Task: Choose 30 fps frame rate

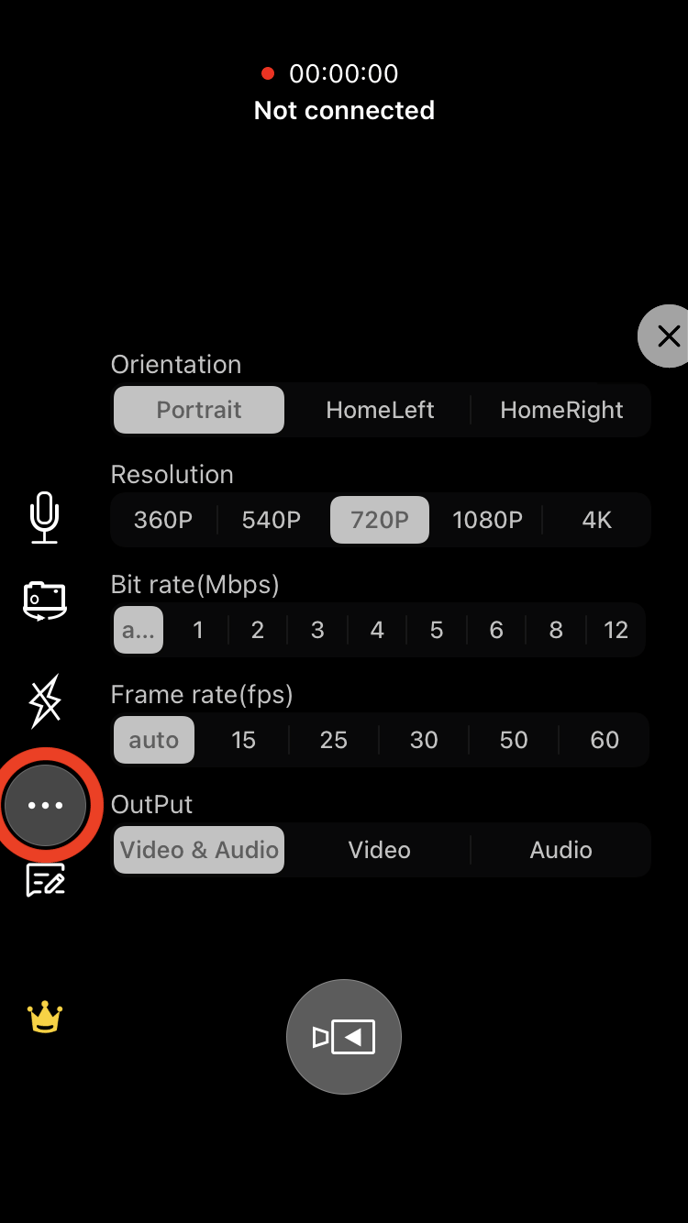Action: pos(424,740)
